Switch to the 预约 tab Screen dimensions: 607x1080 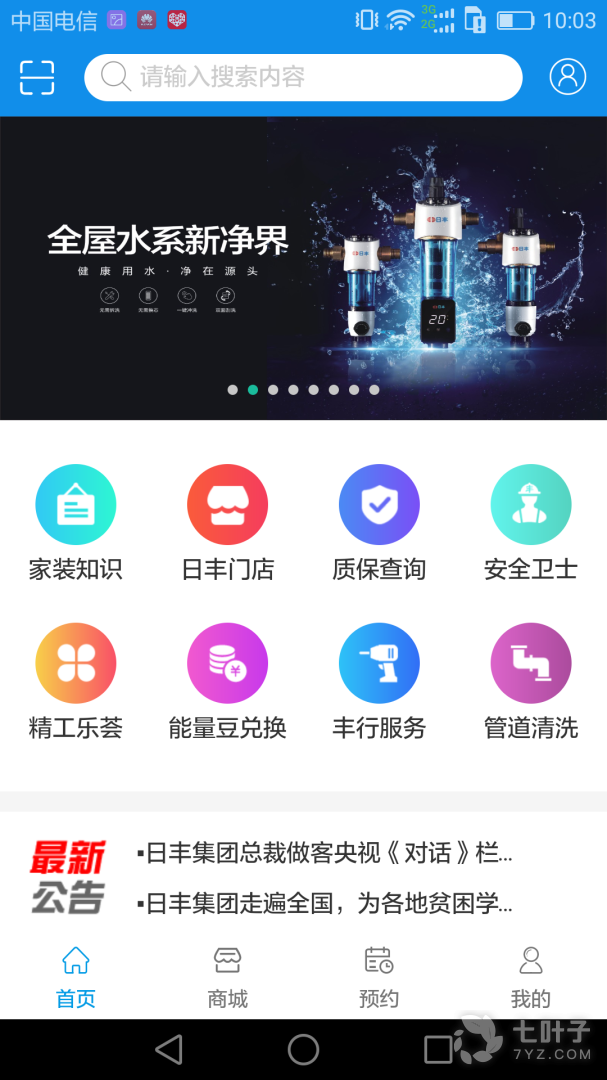[x=379, y=976]
